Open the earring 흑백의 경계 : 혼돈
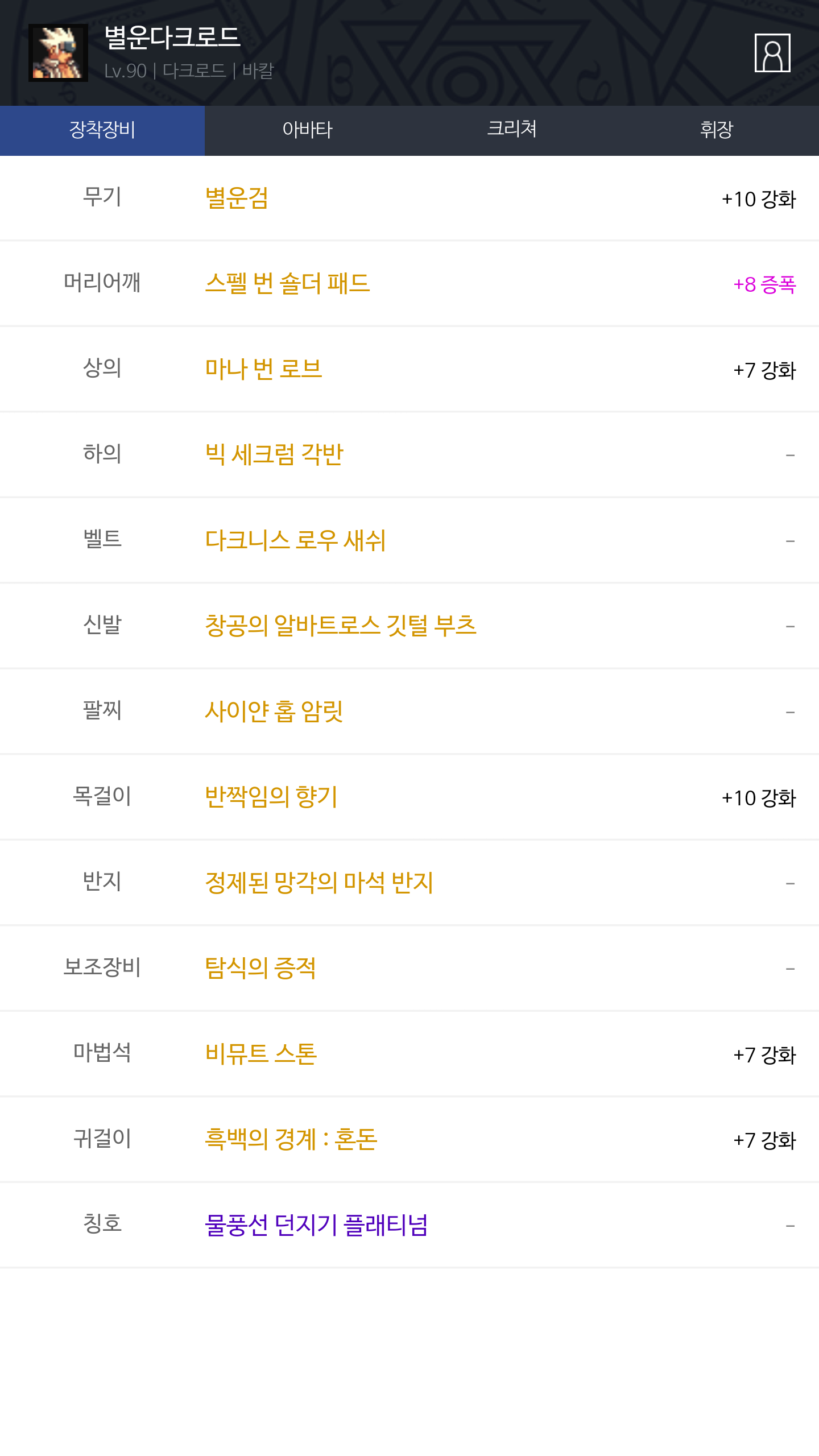 (291, 1139)
